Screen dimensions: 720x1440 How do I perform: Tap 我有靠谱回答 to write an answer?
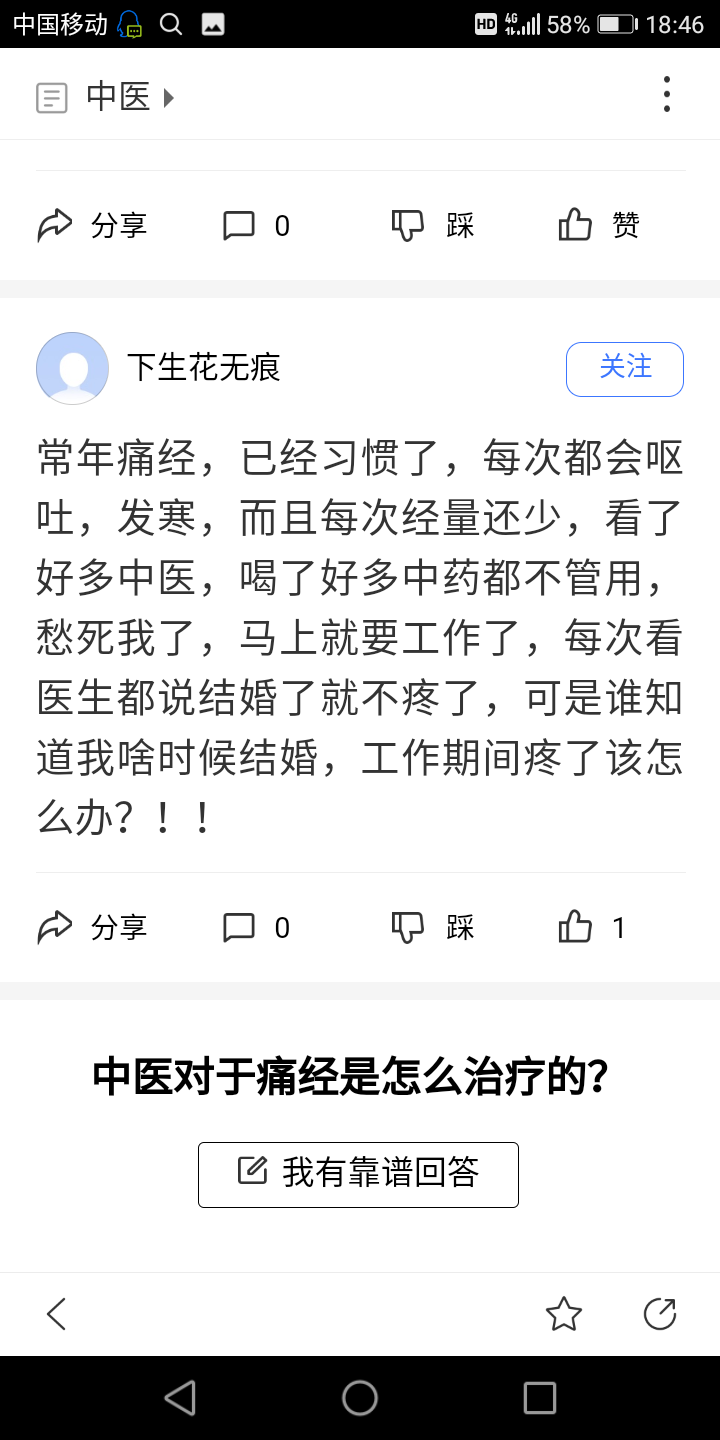358,1174
